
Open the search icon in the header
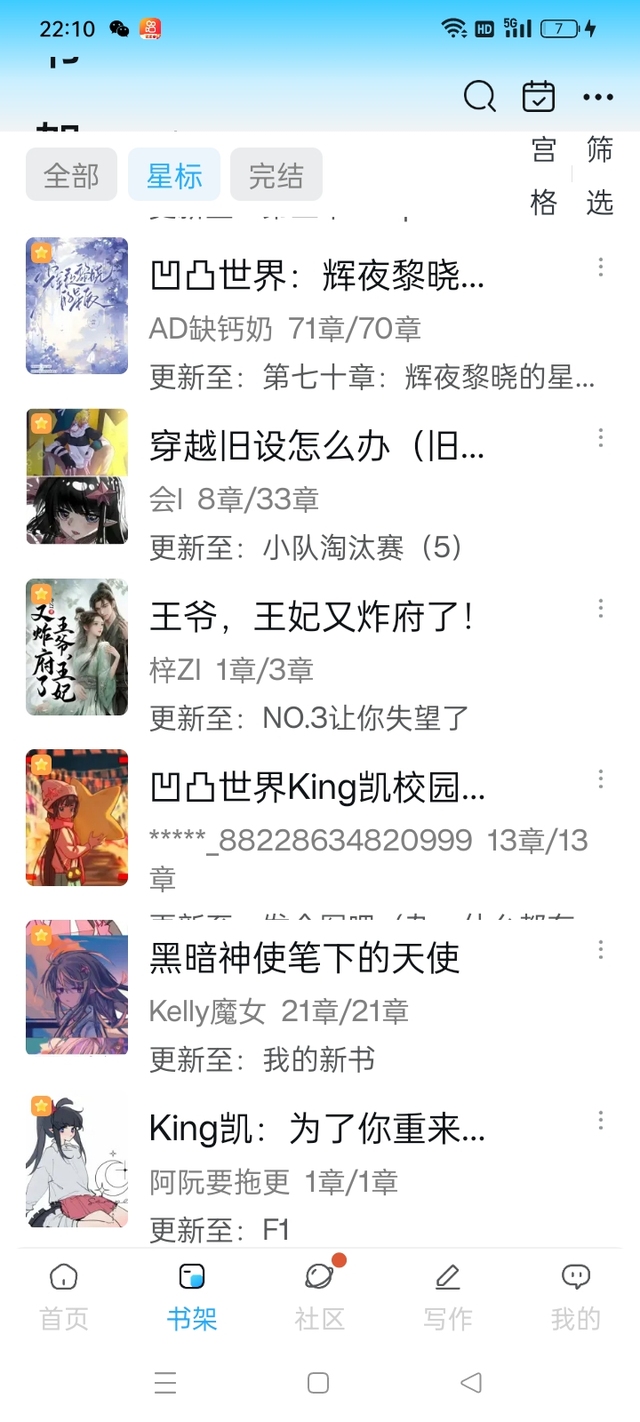480,97
